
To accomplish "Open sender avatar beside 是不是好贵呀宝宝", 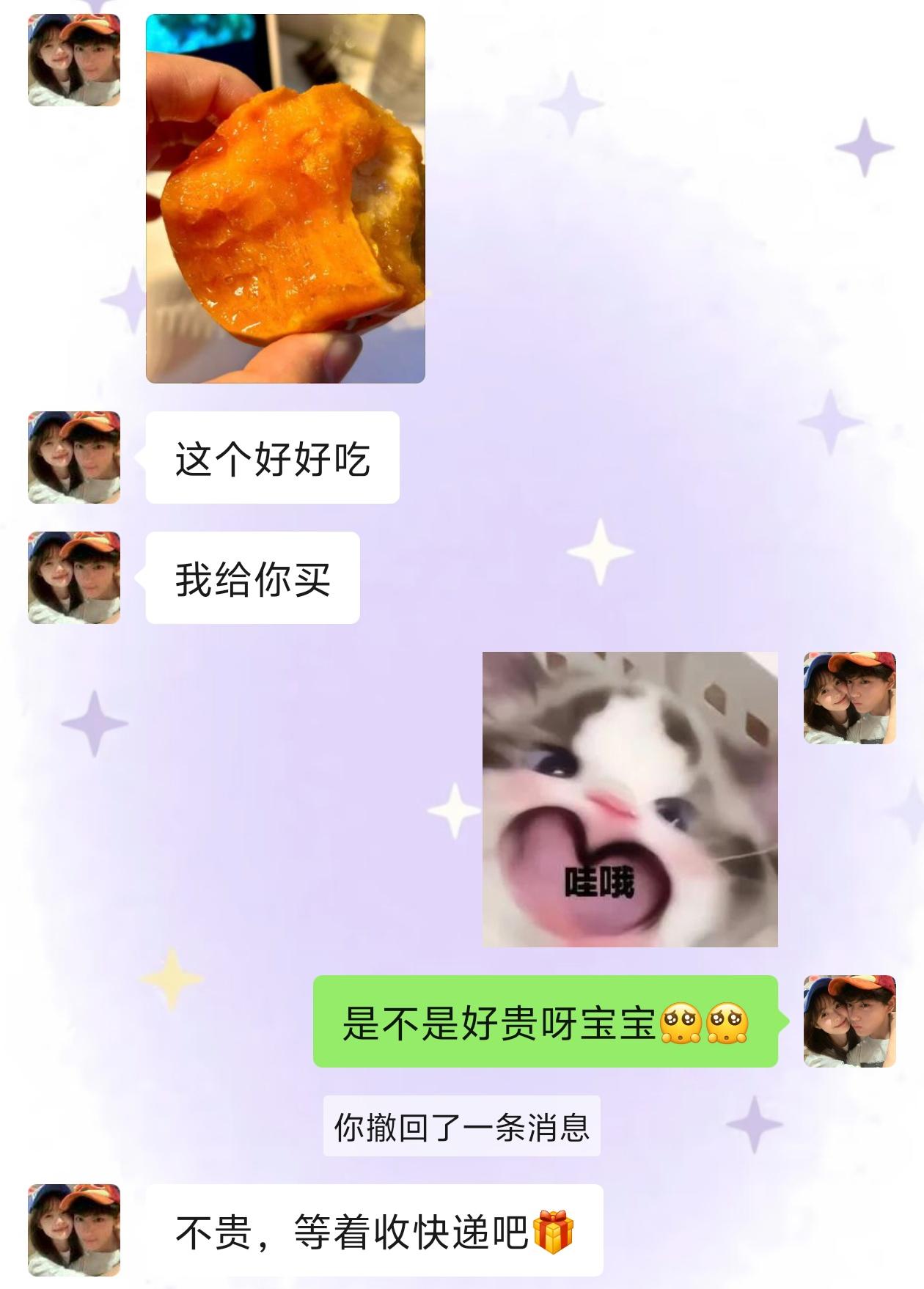I will coord(849,1021).
